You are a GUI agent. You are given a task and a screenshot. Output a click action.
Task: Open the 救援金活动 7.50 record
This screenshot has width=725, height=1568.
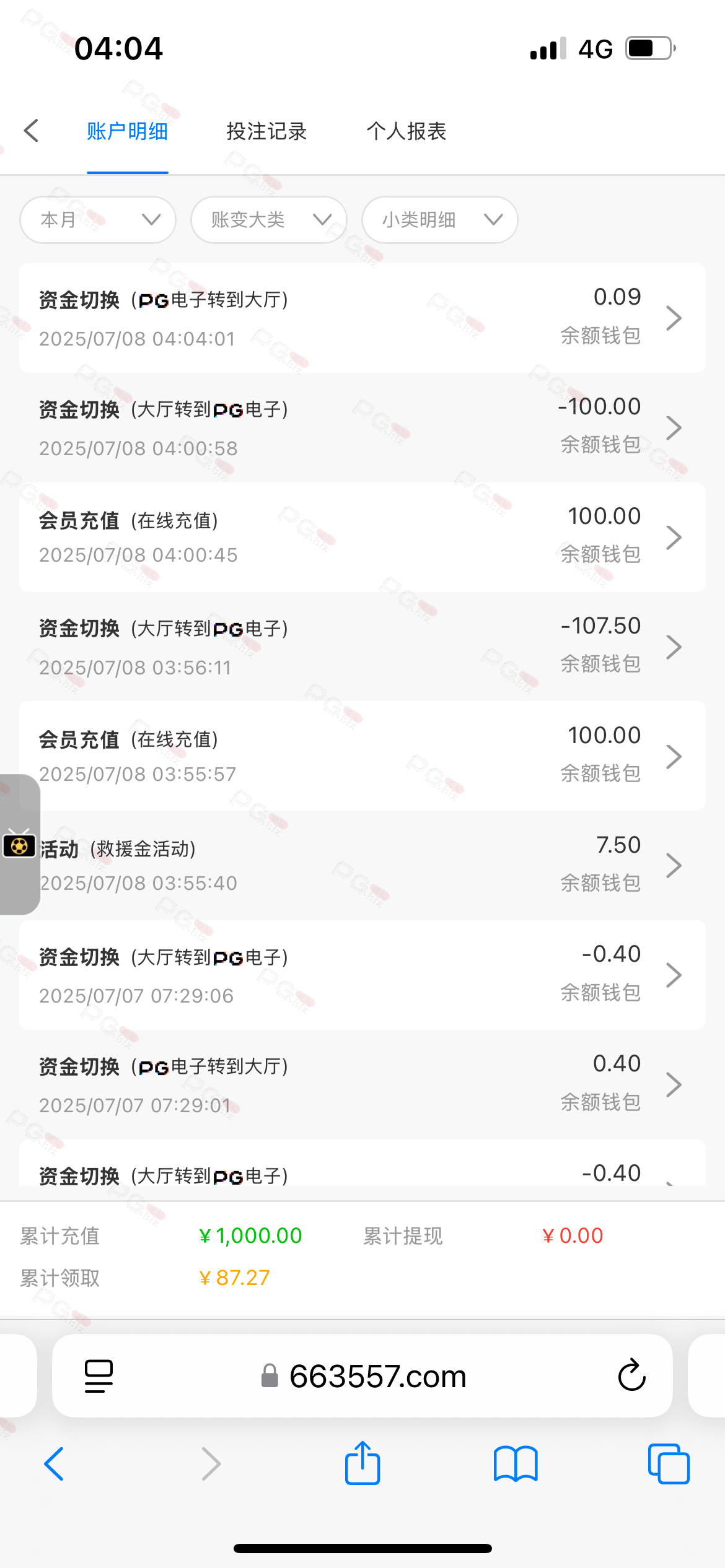(362, 865)
